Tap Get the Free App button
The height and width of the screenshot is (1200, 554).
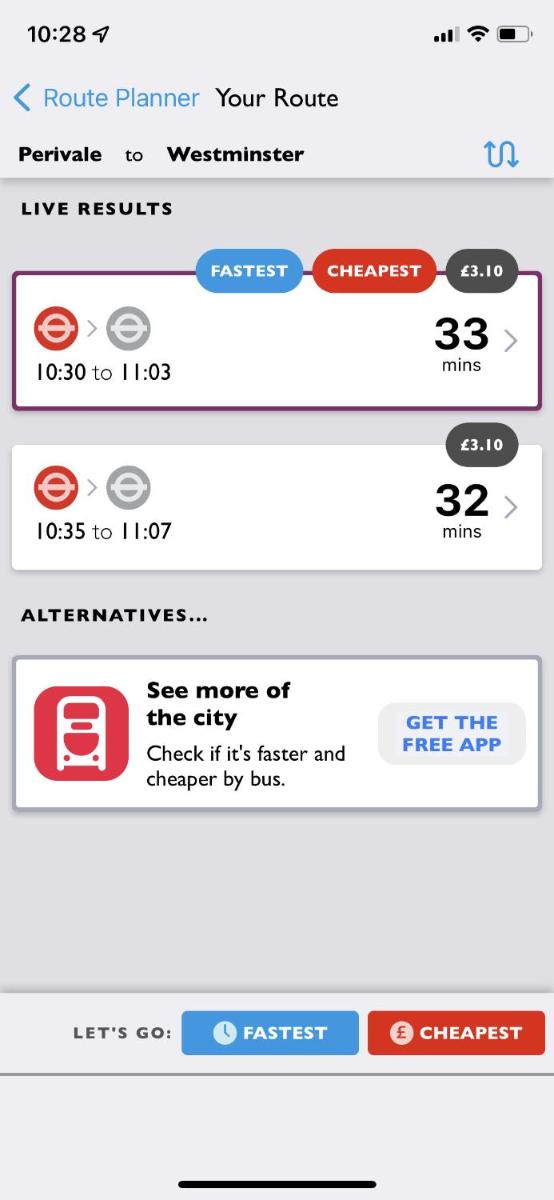pos(451,734)
